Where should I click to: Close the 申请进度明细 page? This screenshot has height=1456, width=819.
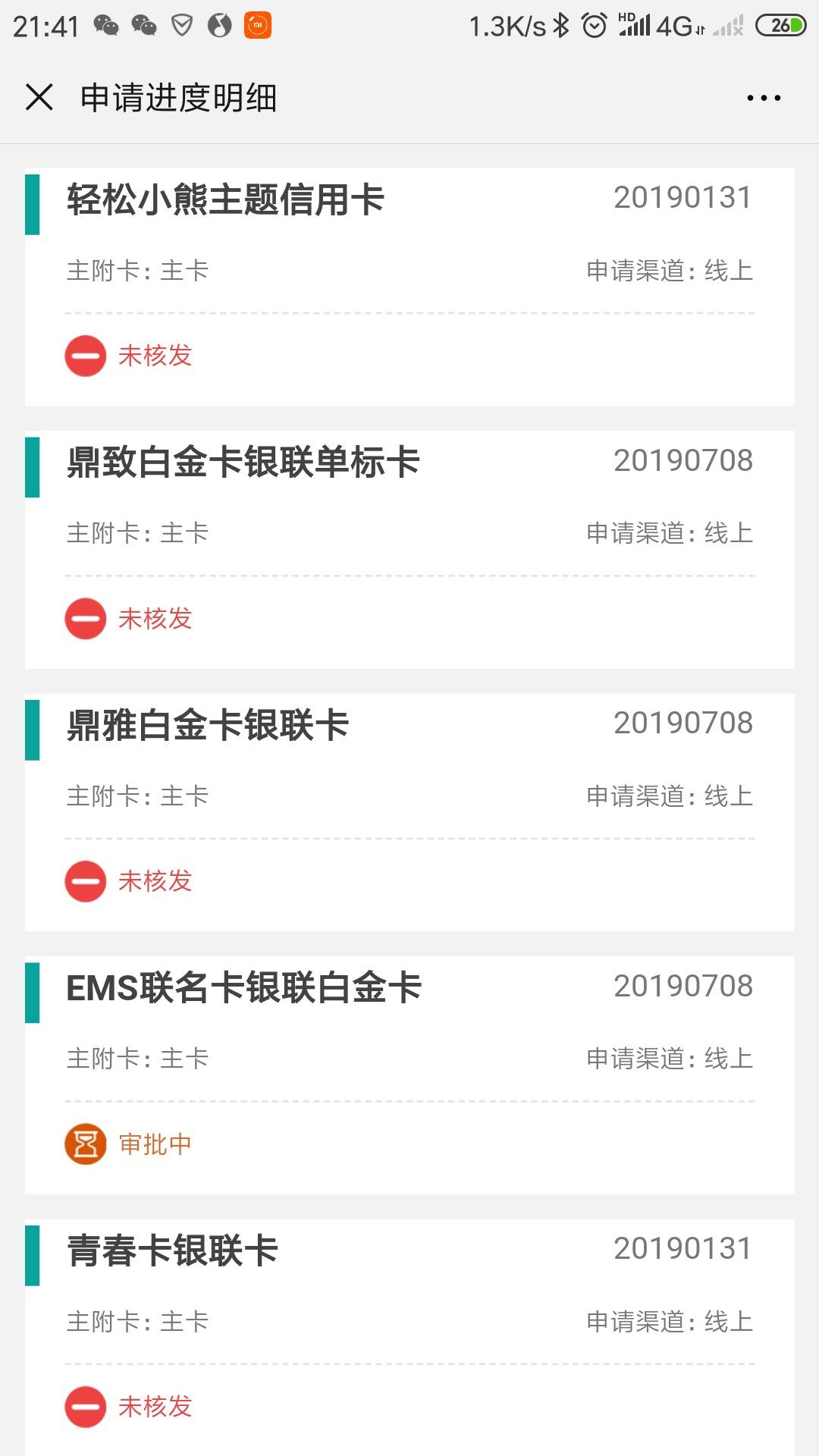pos(39,98)
